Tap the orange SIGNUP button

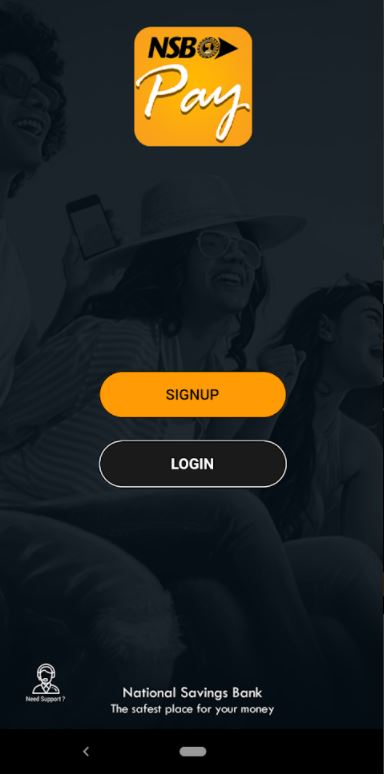(x=192, y=394)
